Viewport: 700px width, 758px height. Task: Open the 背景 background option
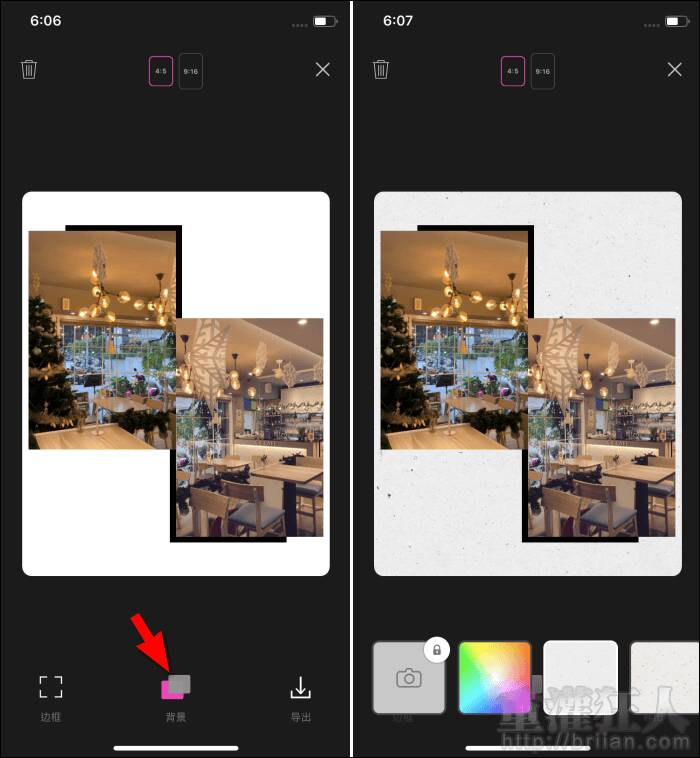175,697
